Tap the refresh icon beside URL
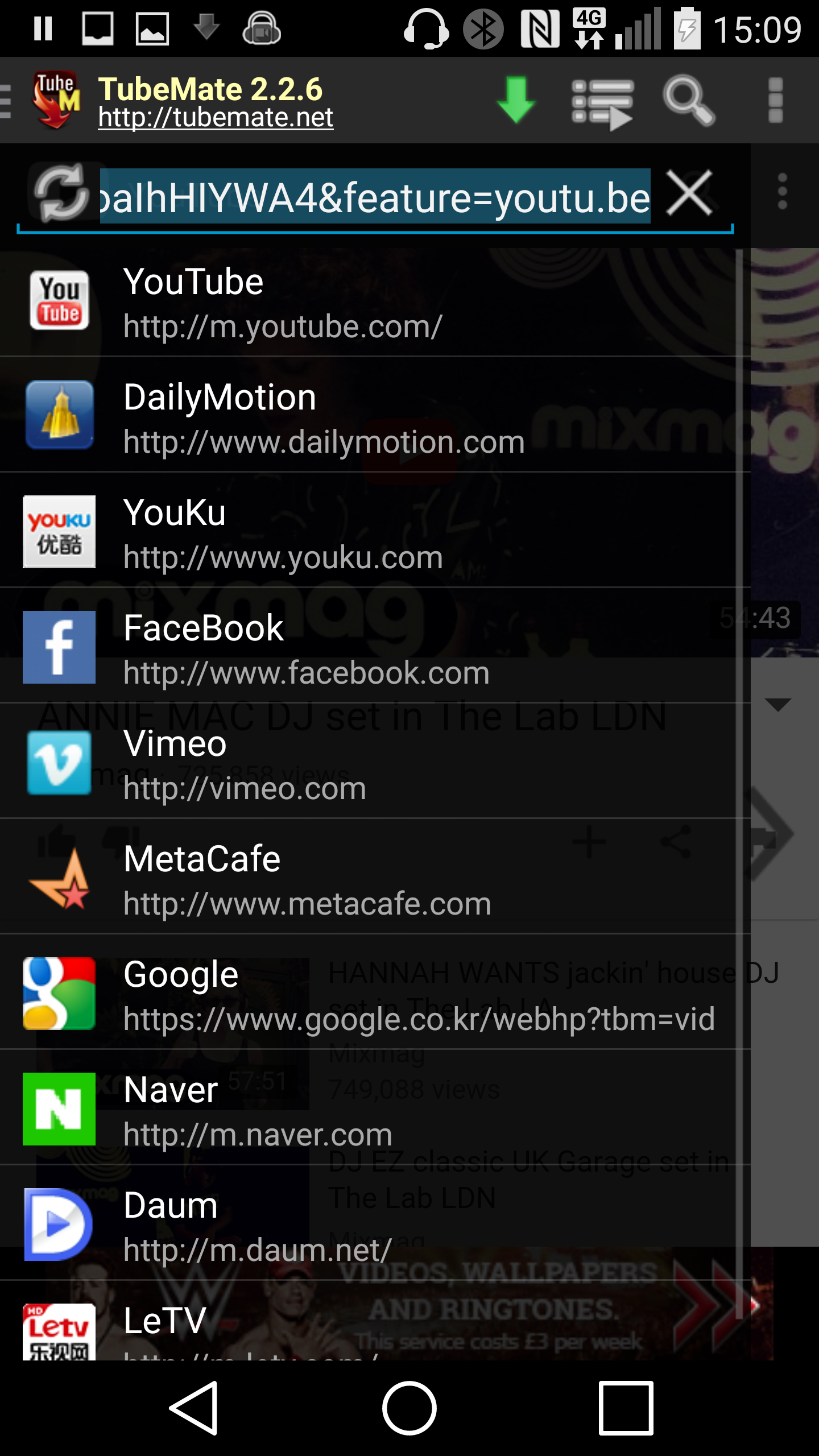Image resolution: width=819 pixels, height=1456 pixels. [x=61, y=193]
